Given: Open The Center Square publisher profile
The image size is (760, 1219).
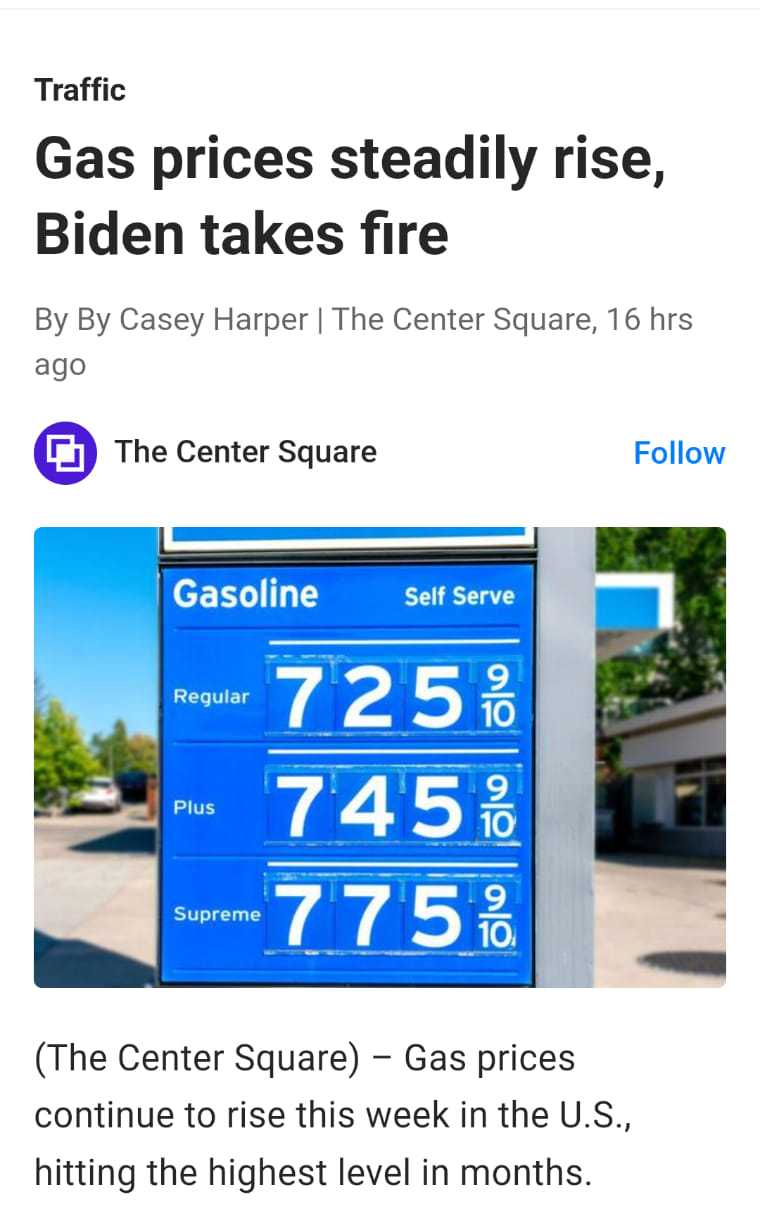Looking at the screenshot, I should pos(245,452).
